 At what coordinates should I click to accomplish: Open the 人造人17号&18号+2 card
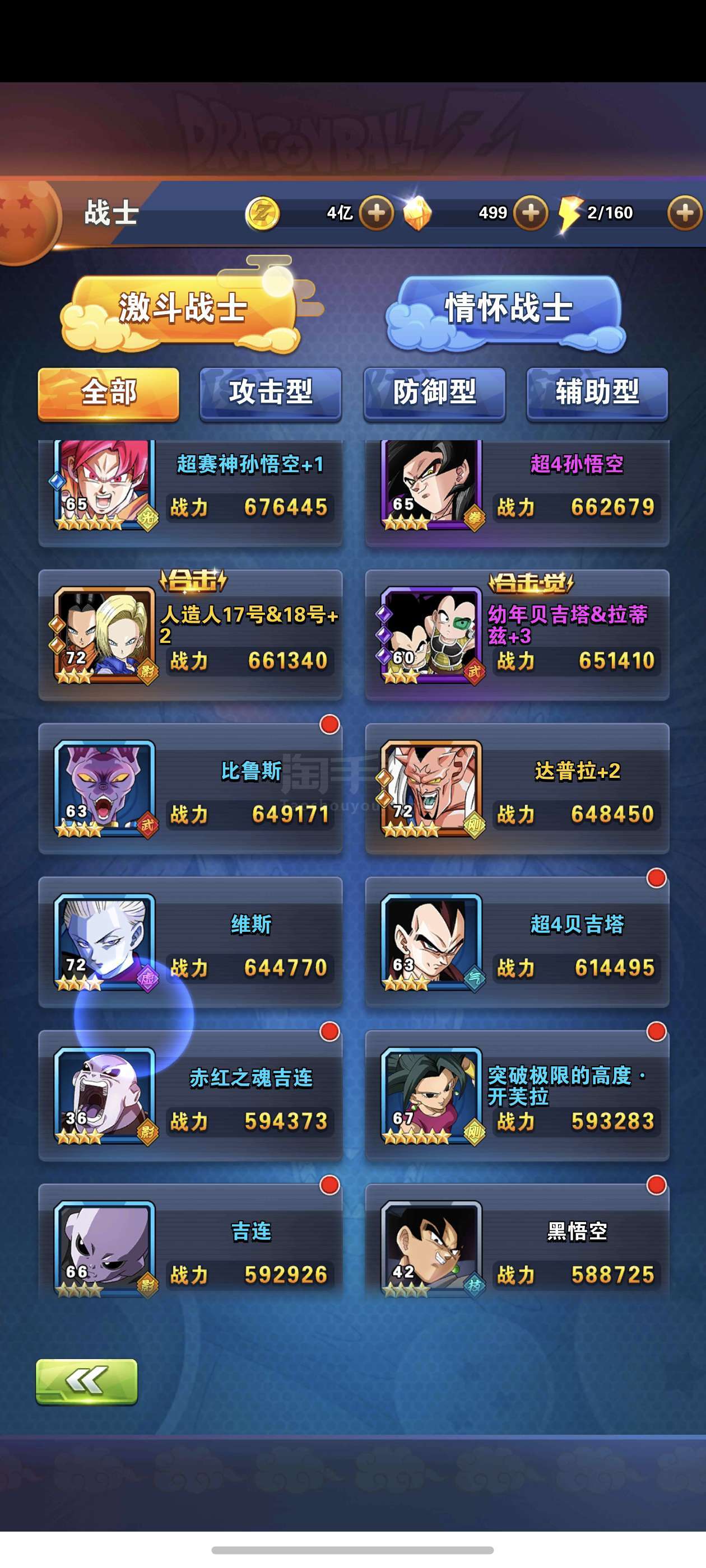190,634
